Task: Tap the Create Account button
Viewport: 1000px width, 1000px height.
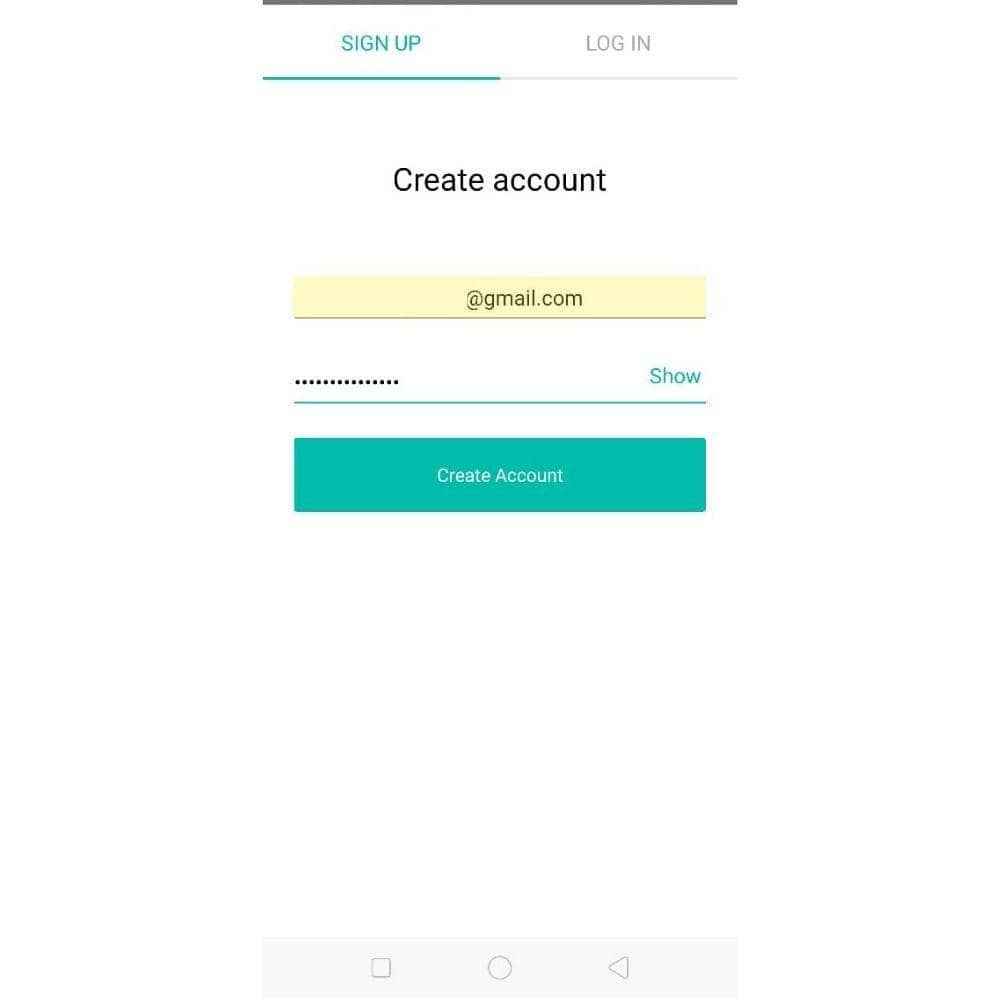Action: click(499, 475)
